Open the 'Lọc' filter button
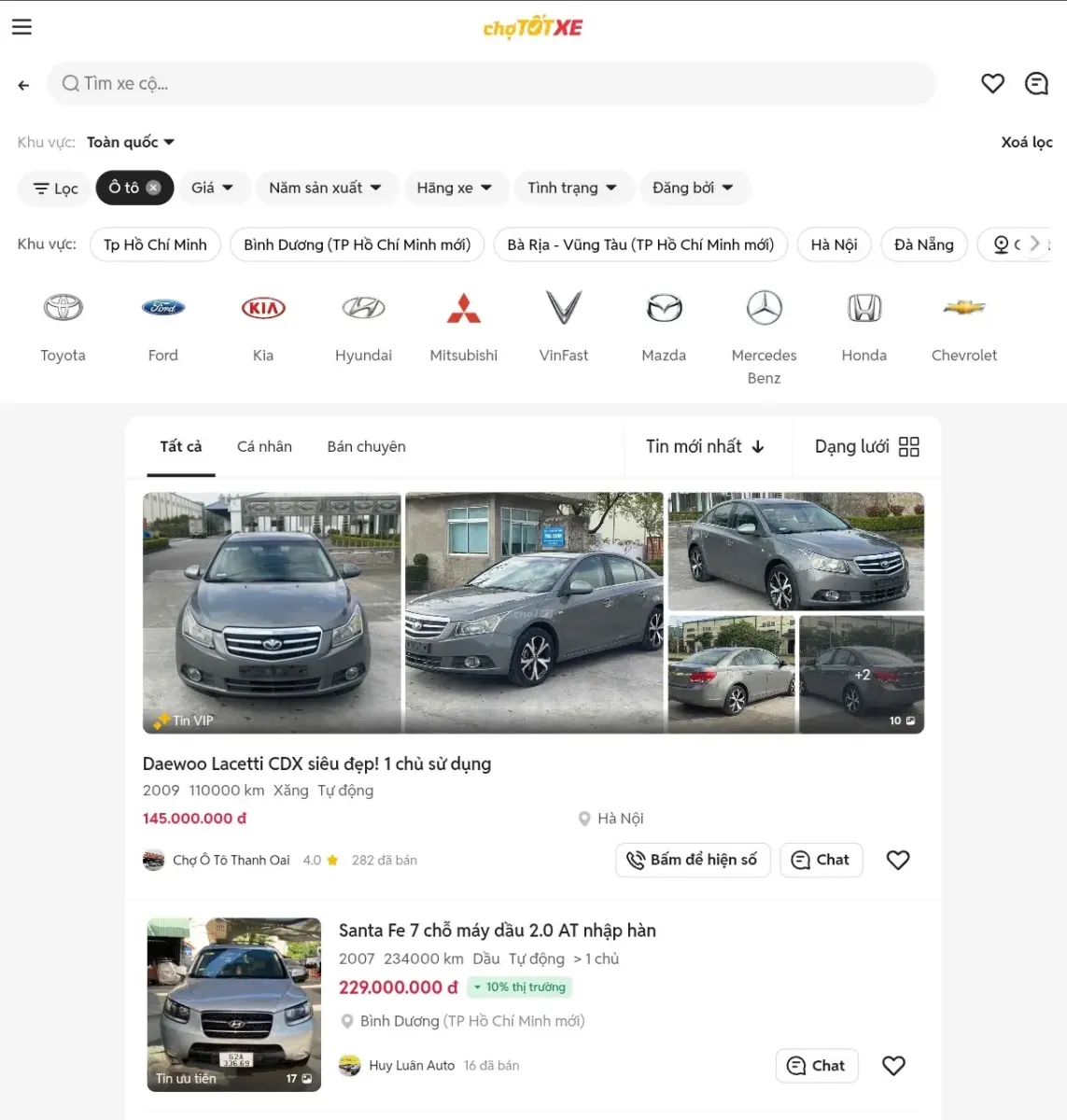Image resolution: width=1067 pixels, height=1120 pixels. [x=55, y=189]
